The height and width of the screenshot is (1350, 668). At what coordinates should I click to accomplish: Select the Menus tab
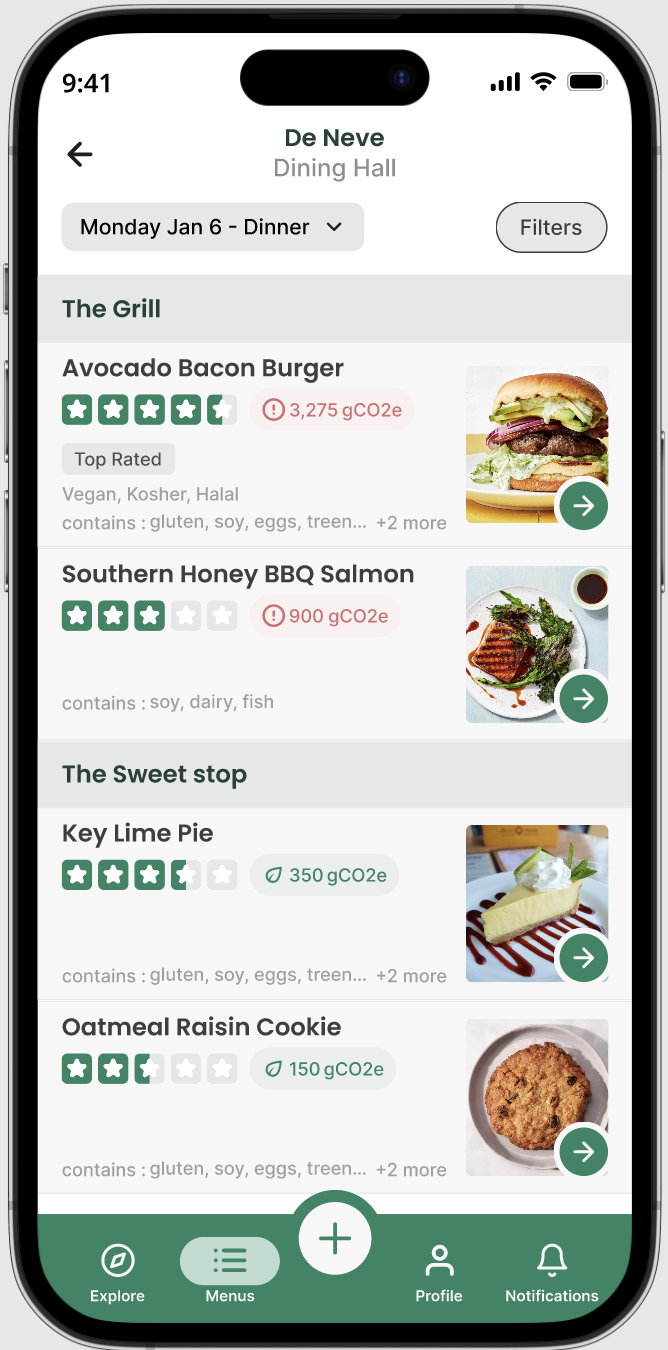click(230, 1272)
